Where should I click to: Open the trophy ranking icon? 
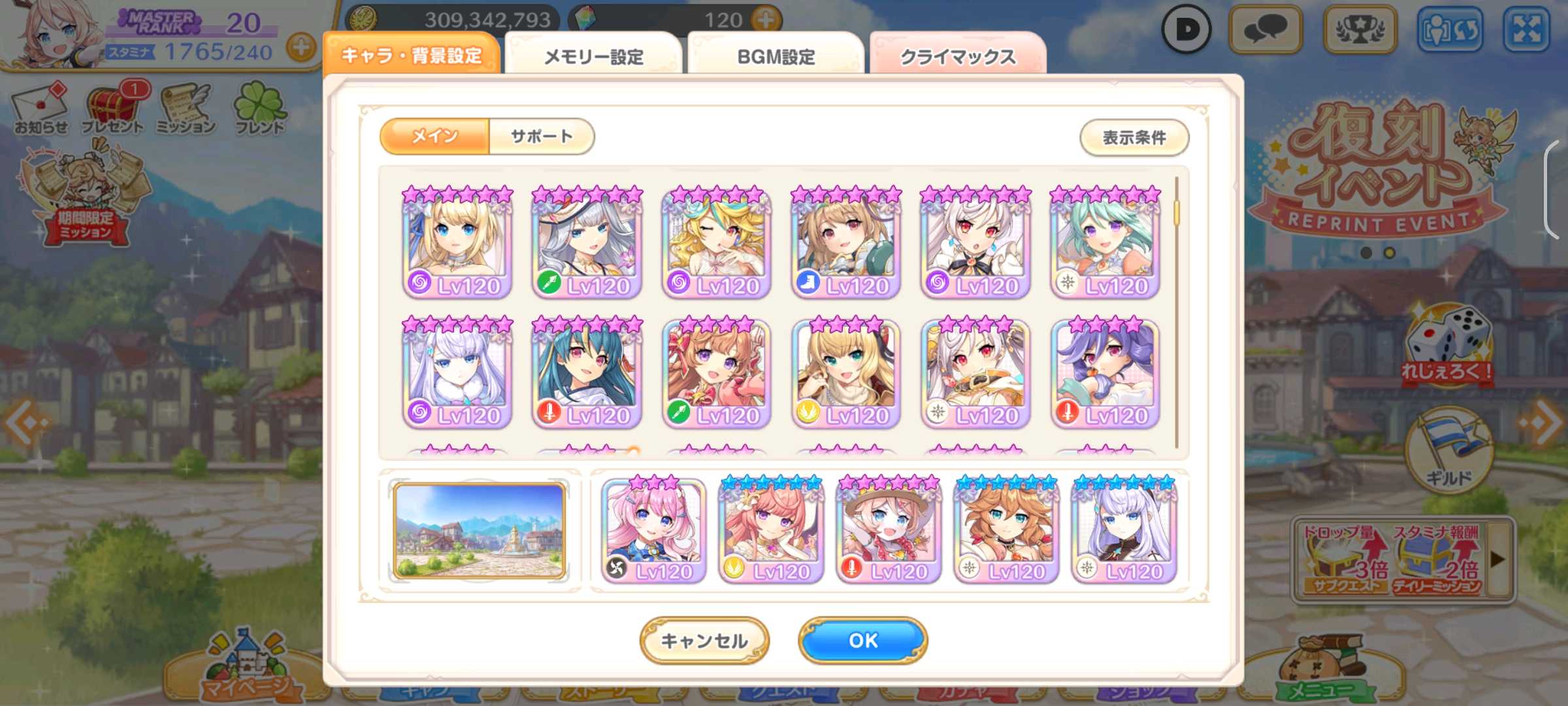click(x=1360, y=29)
